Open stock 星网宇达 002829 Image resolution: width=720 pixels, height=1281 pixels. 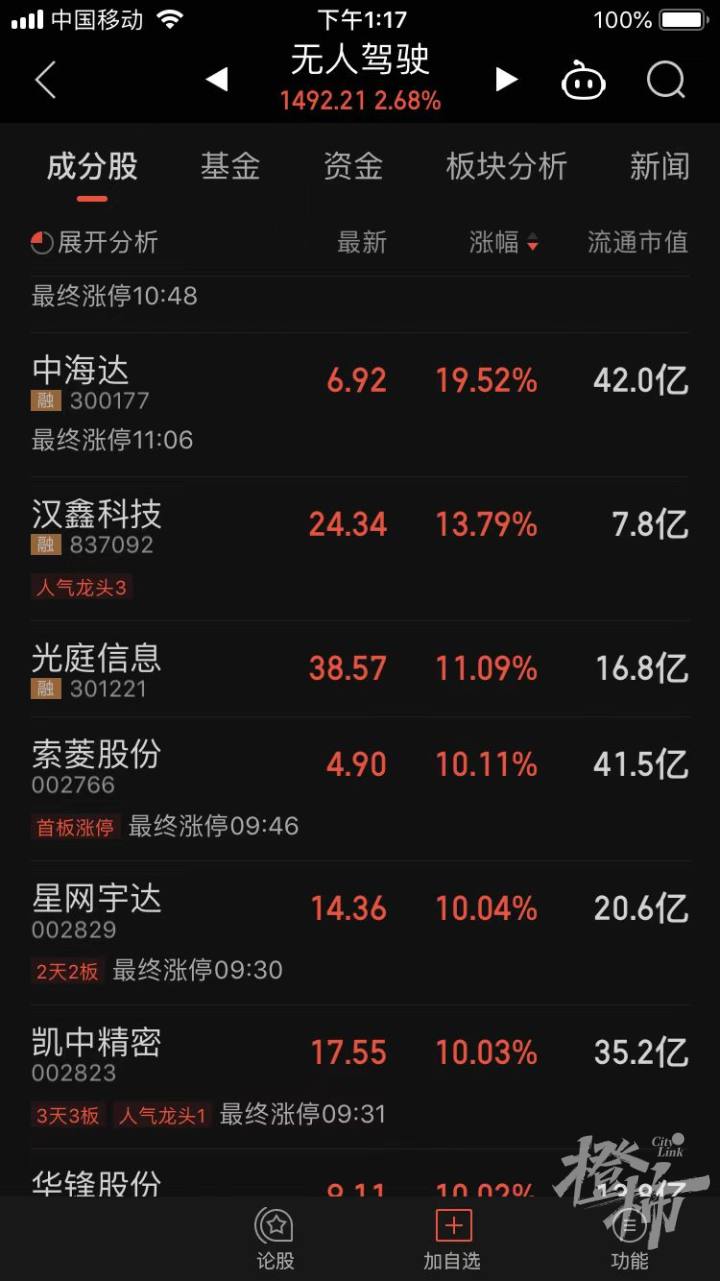tap(360, 932)
